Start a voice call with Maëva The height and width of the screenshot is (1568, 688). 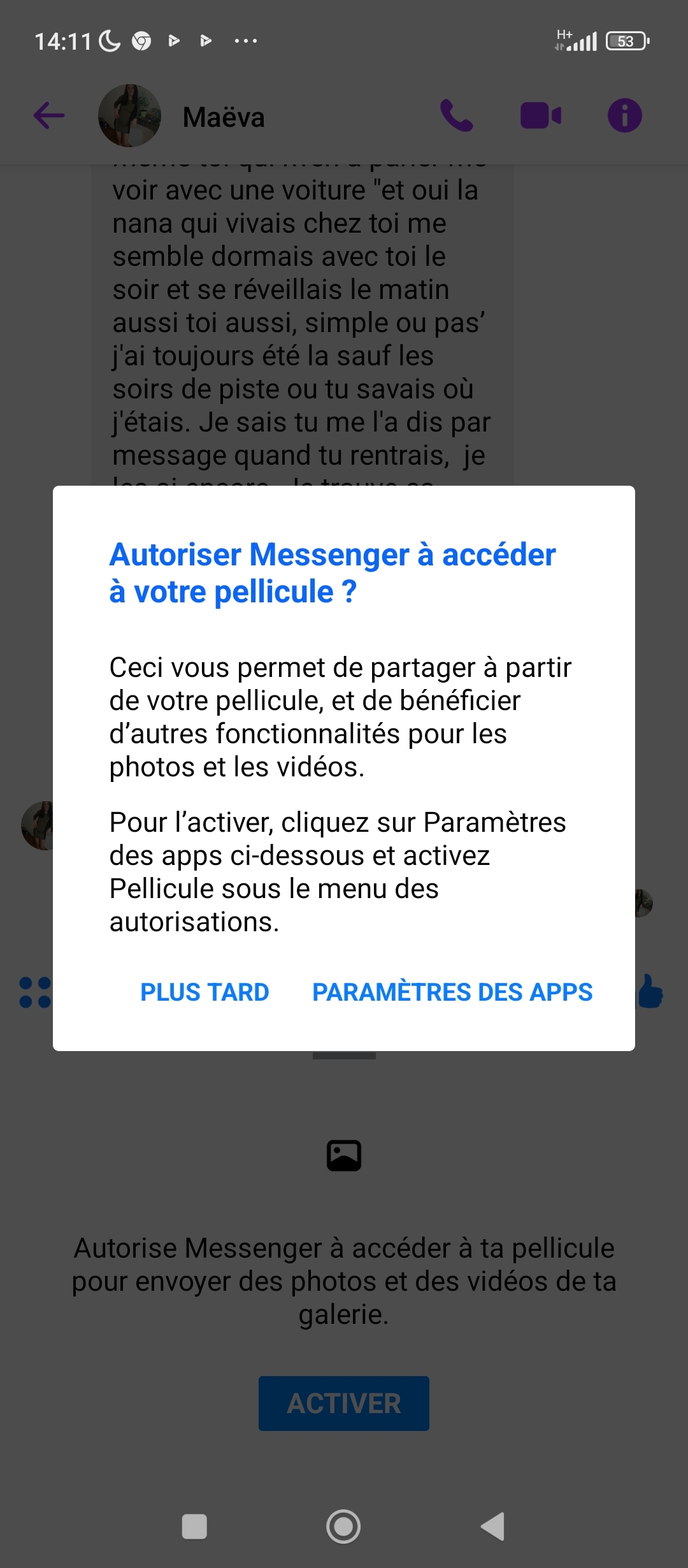457,116
